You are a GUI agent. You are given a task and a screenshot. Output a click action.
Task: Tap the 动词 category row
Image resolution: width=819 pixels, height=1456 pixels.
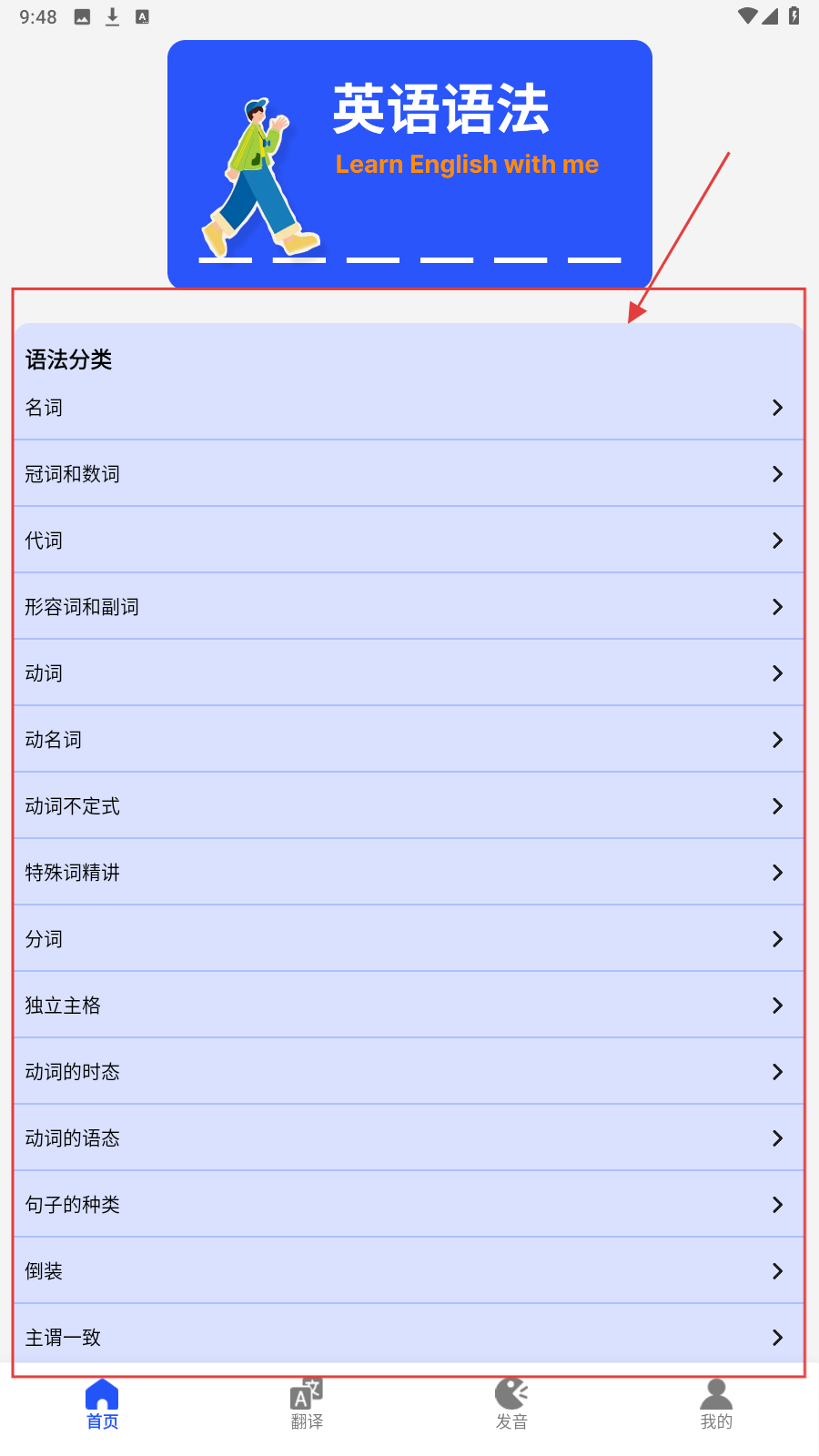[x=408, y=673]
